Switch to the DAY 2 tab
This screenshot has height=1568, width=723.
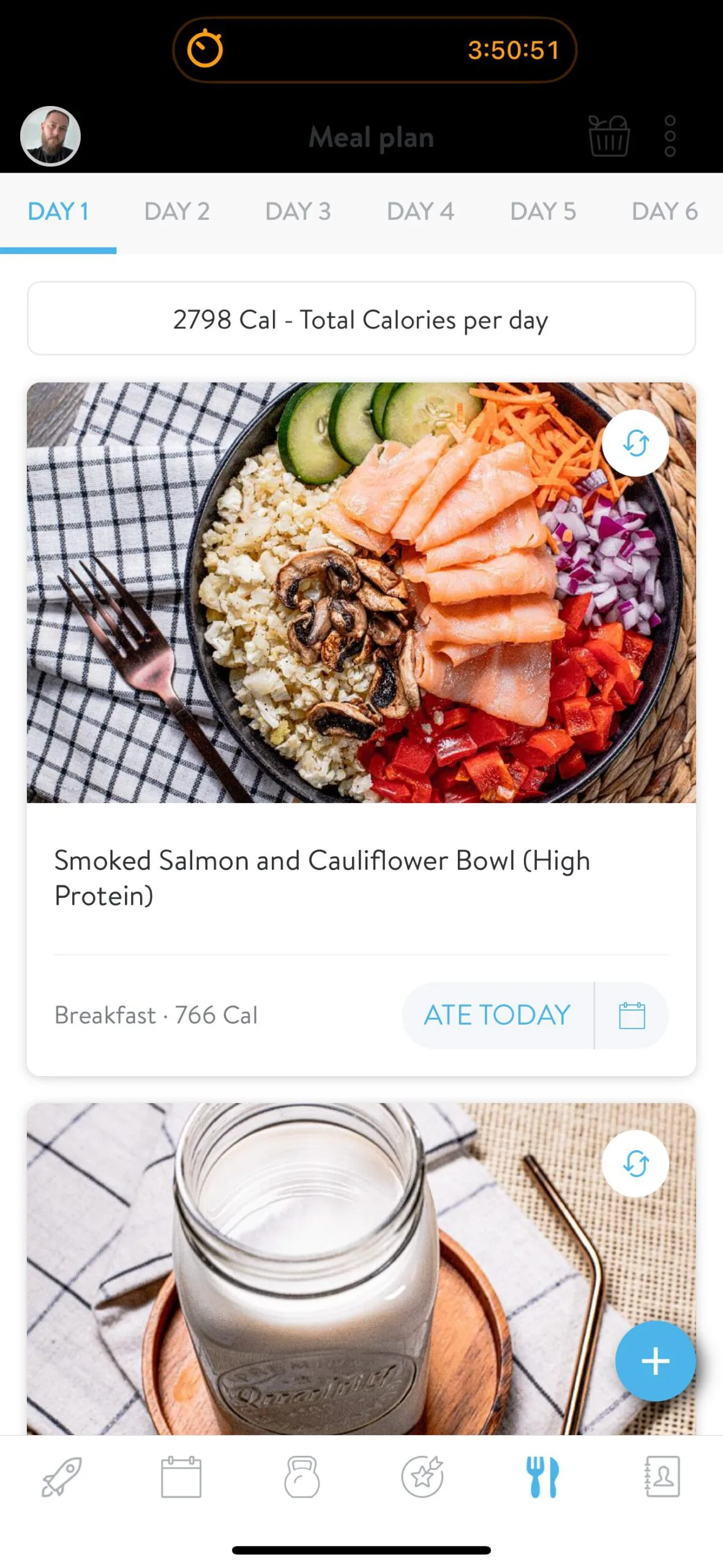176,212
